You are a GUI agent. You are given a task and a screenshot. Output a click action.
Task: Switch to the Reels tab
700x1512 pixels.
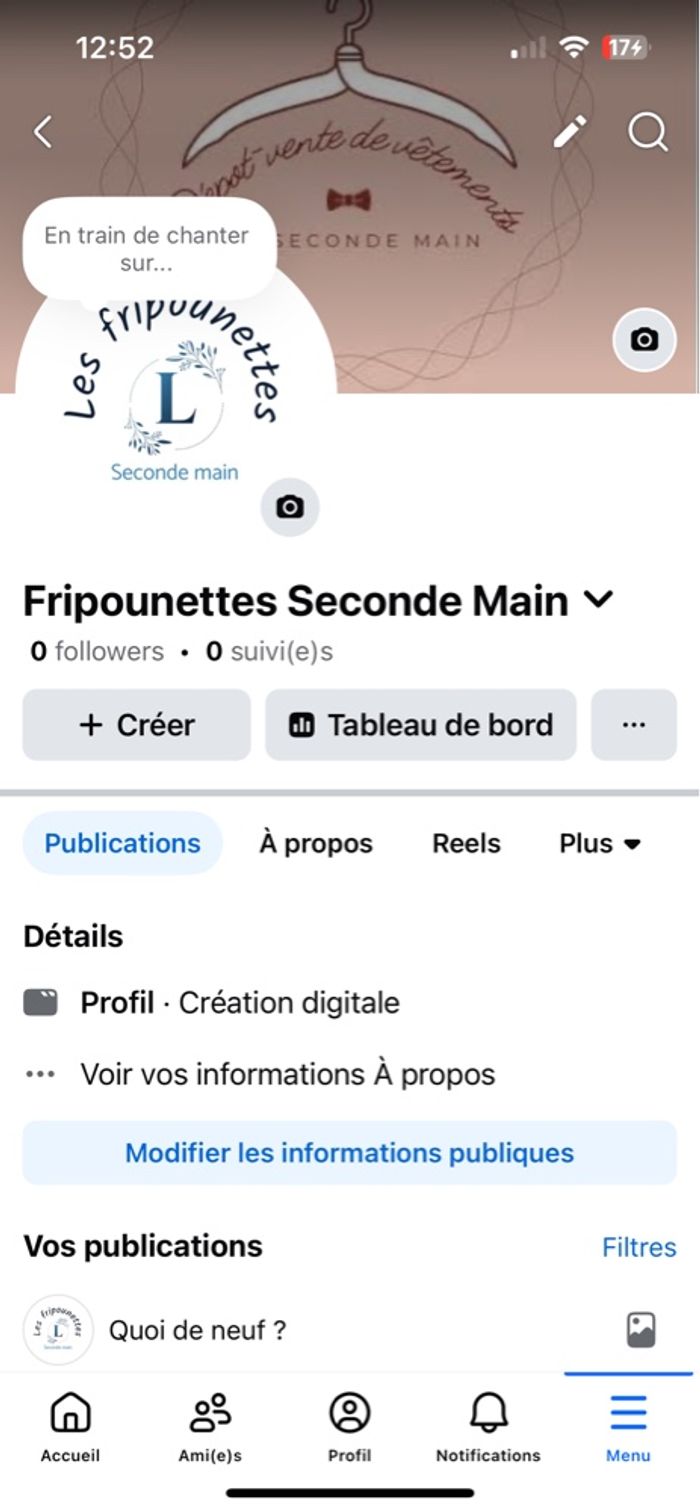pyautogui.click(x=466, y=843)
